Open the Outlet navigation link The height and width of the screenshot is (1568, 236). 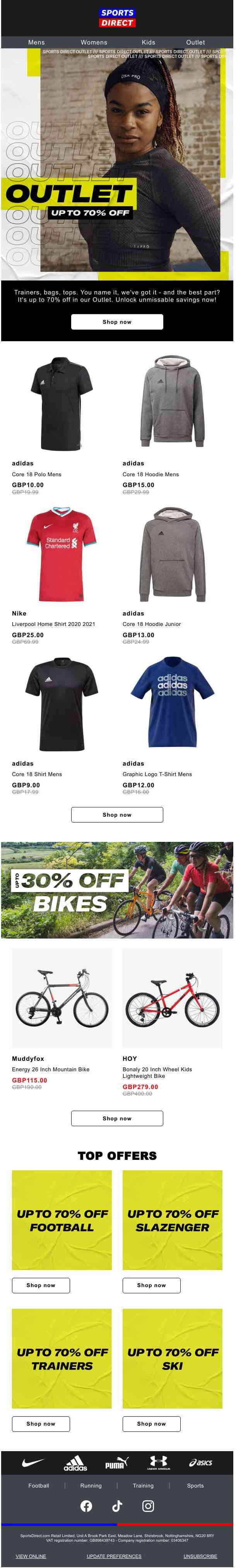coord(195,43)
